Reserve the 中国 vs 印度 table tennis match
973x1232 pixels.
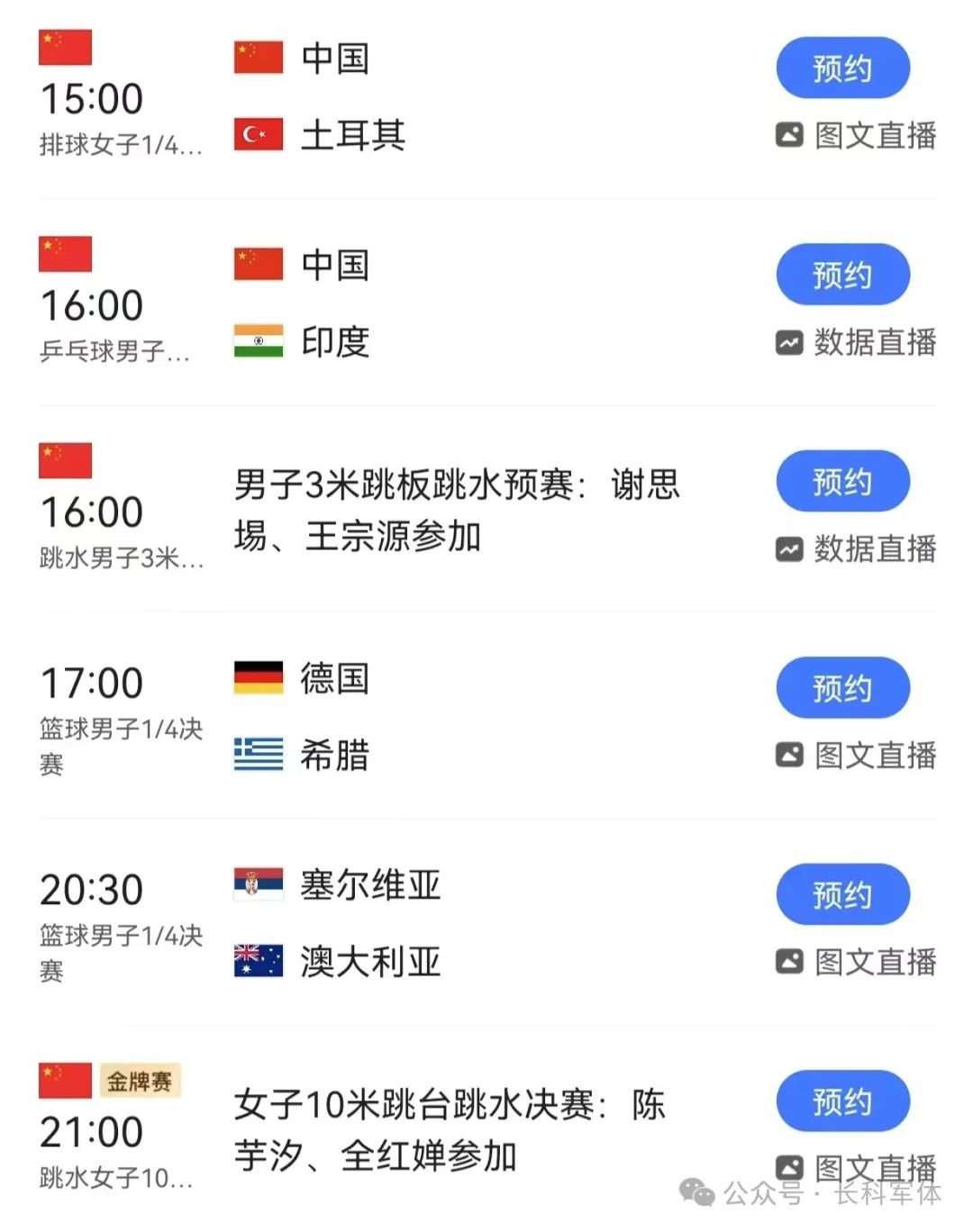pos(842,275)
